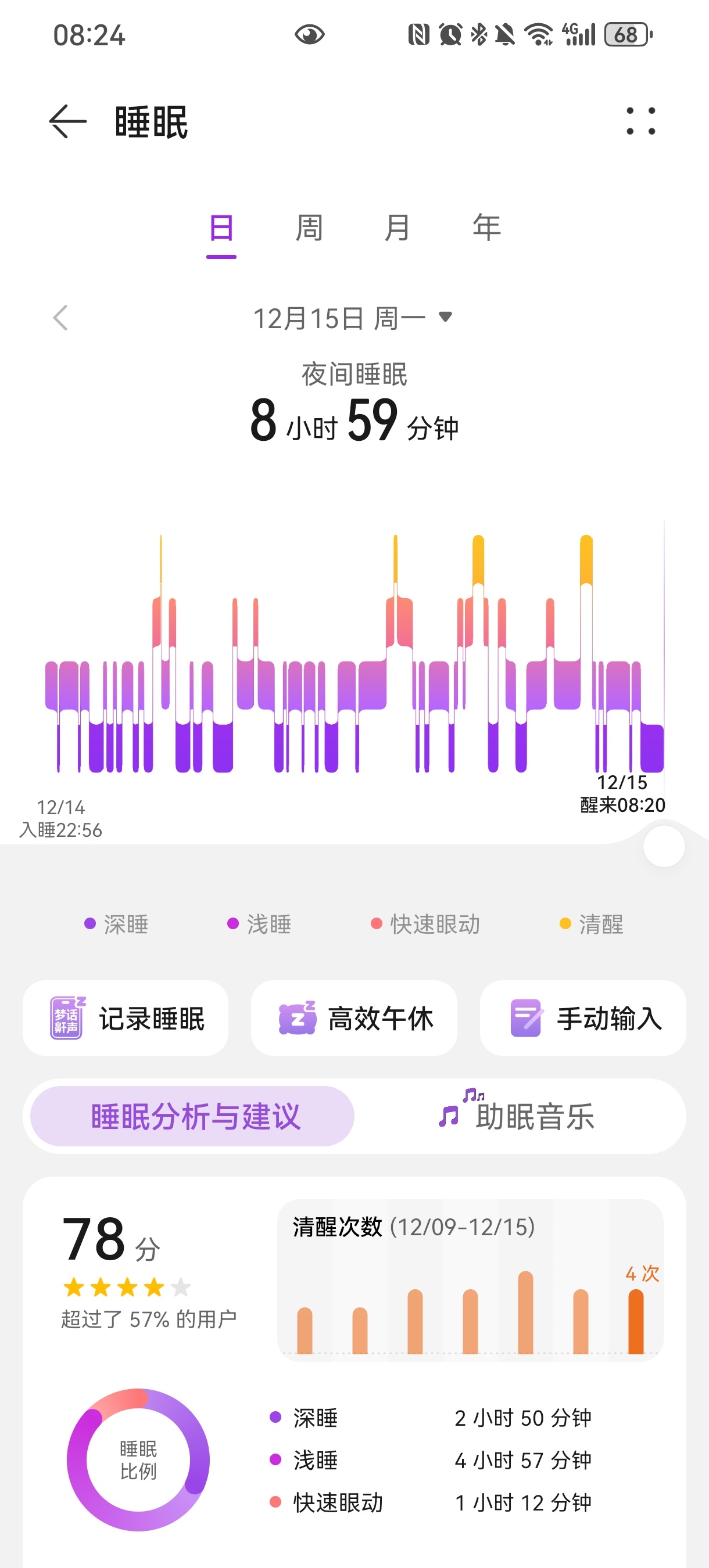Go back from the 睡眠 page

click(x=67, y=121)
